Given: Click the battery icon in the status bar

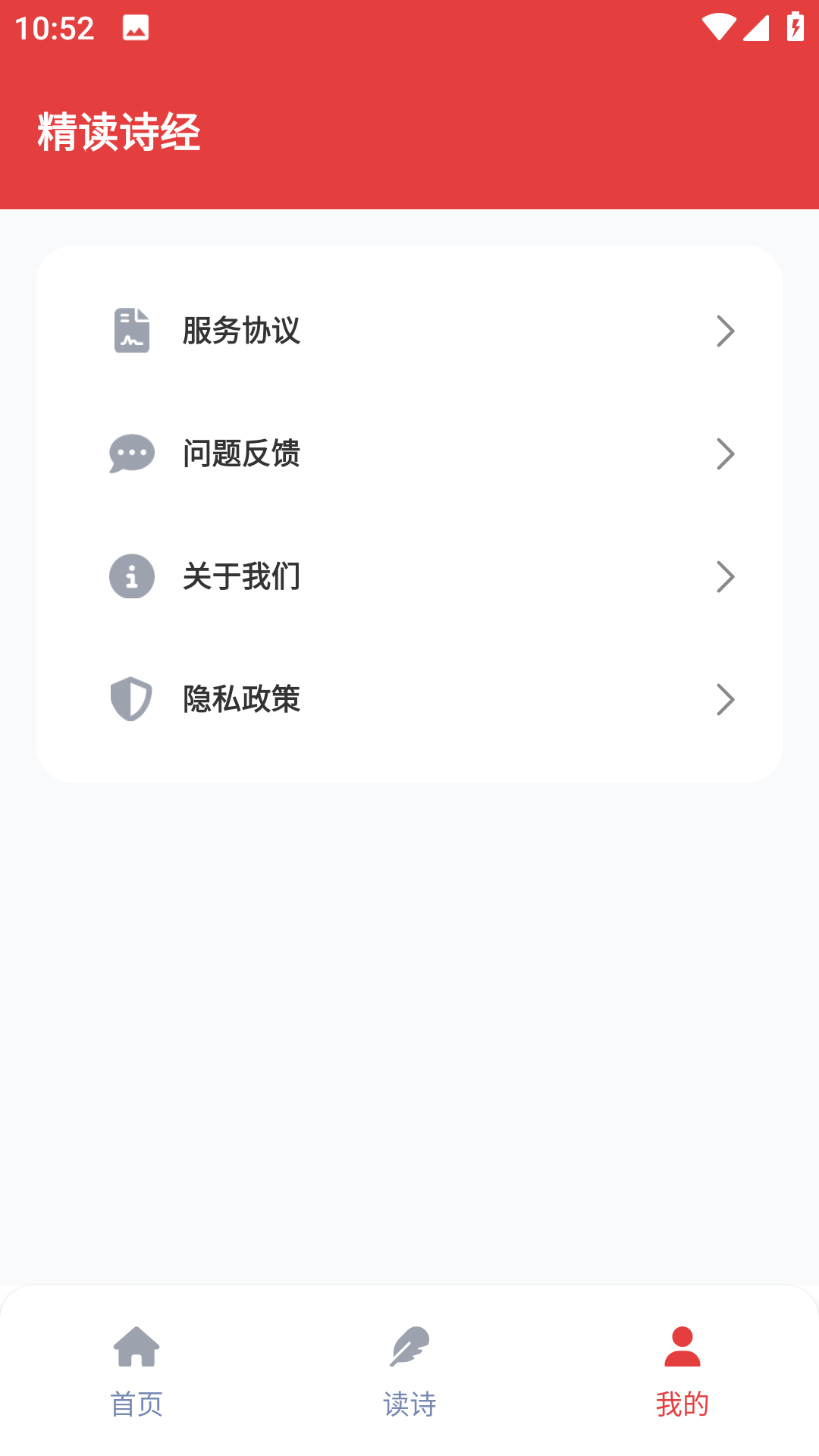Looking at the screenshot, I should point(795,25).
